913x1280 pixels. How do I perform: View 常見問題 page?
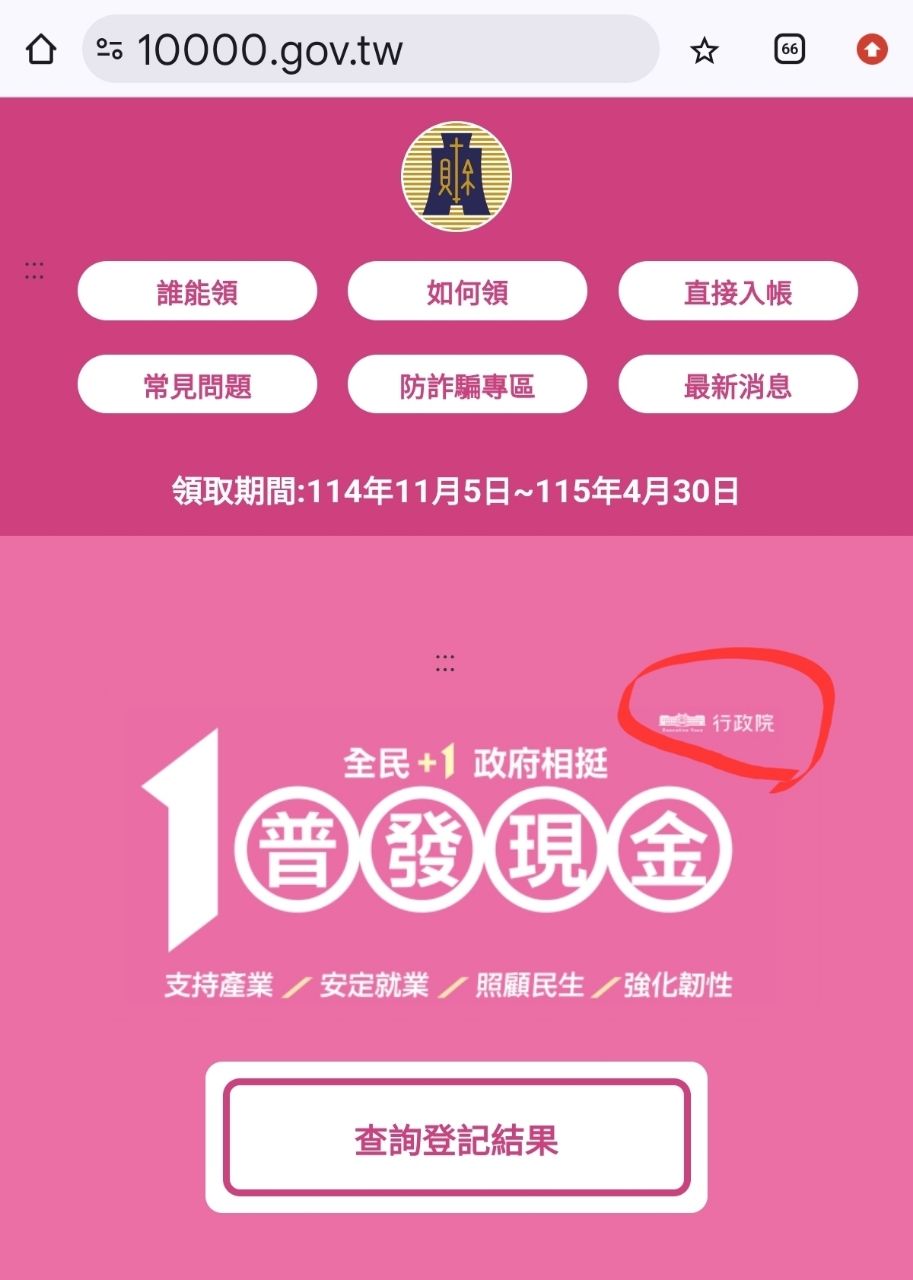pos(197,385)
